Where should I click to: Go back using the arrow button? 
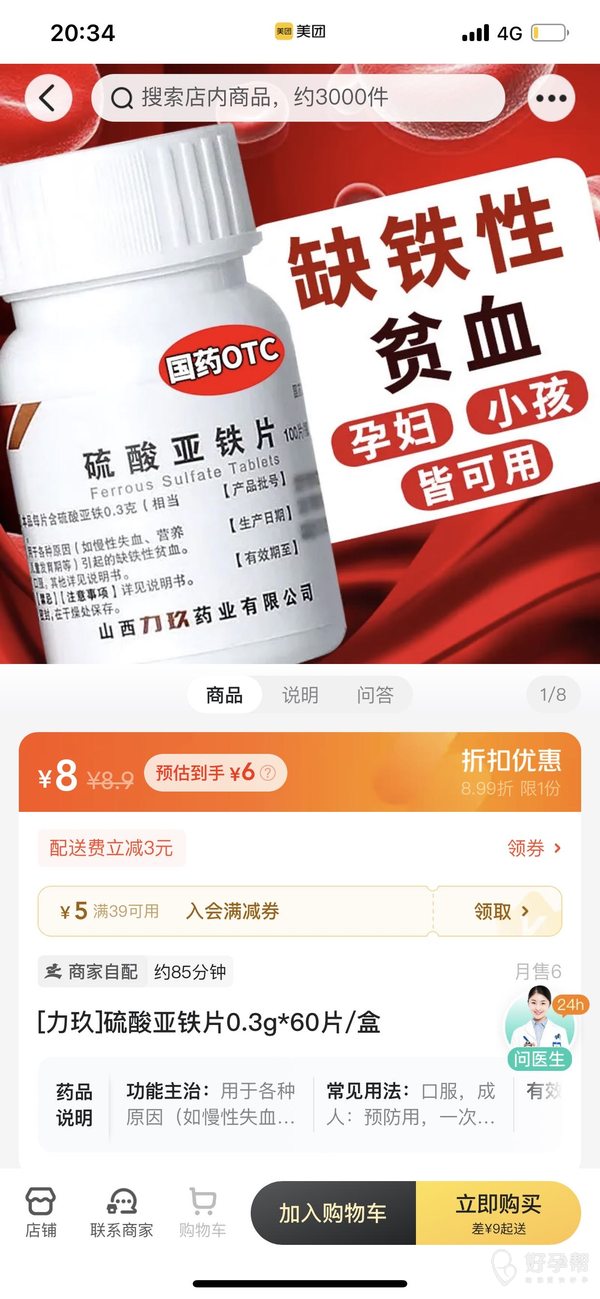(x=48, y=98)
